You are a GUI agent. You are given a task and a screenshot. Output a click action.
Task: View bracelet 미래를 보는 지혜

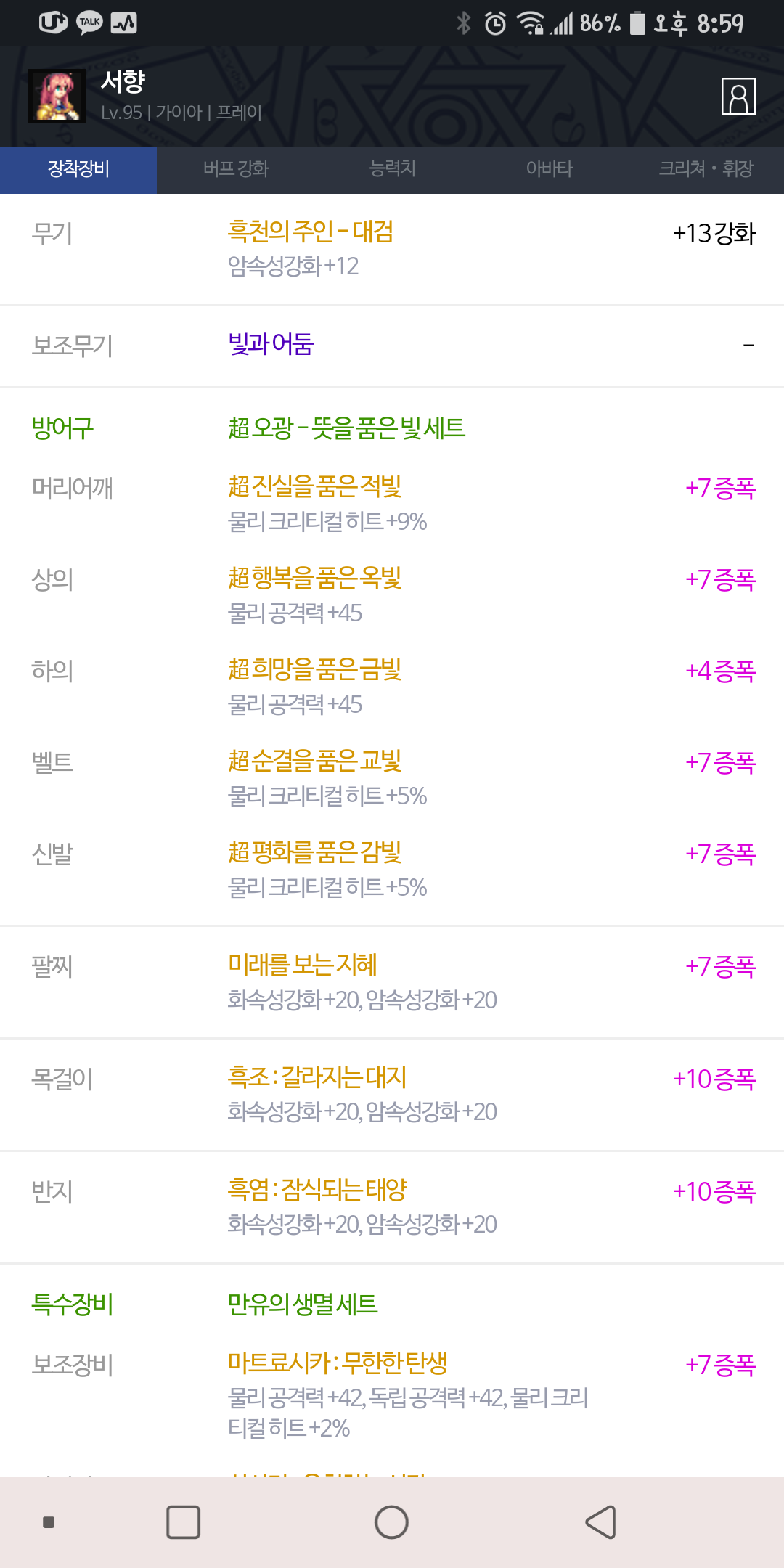click(303, 965)
